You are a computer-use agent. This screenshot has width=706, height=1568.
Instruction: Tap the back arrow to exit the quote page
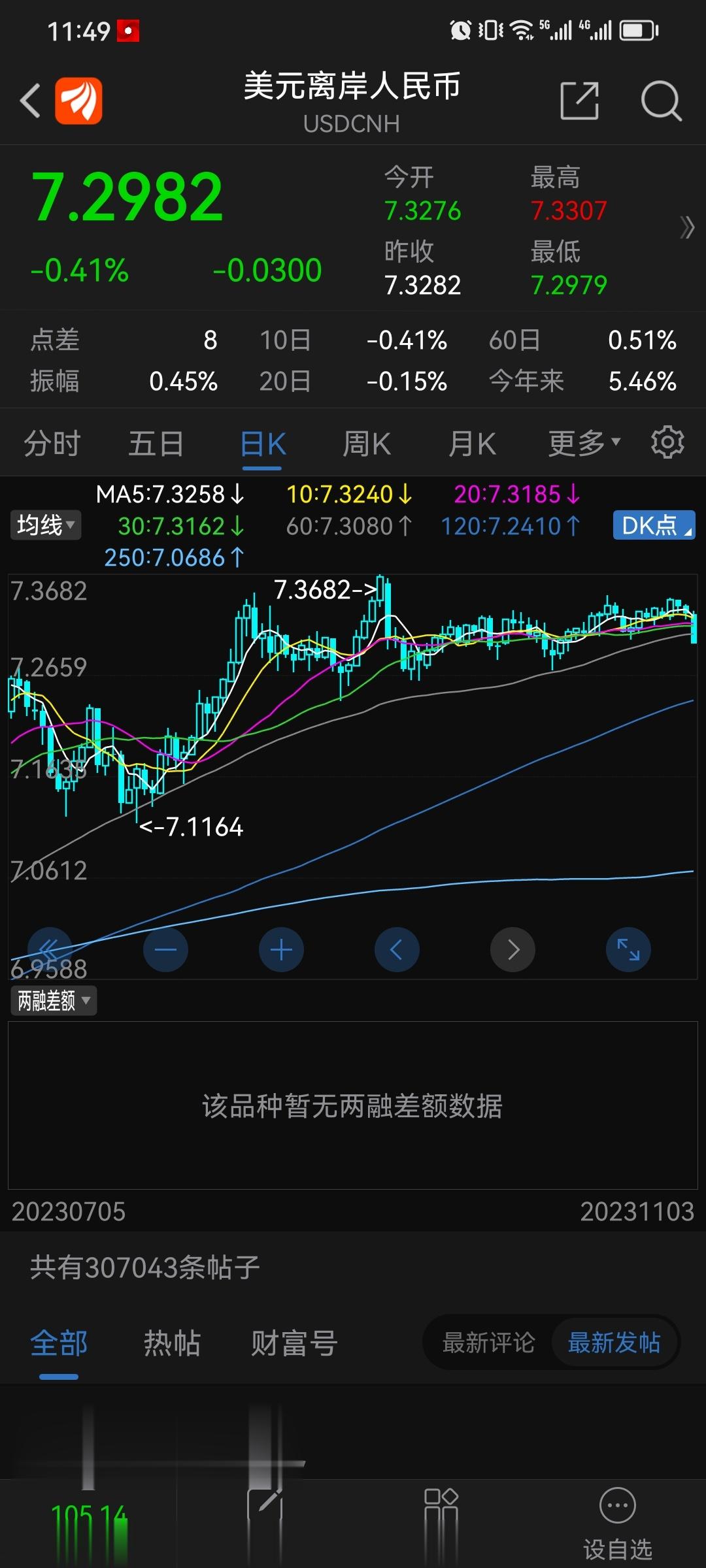(x=29, y=101)
